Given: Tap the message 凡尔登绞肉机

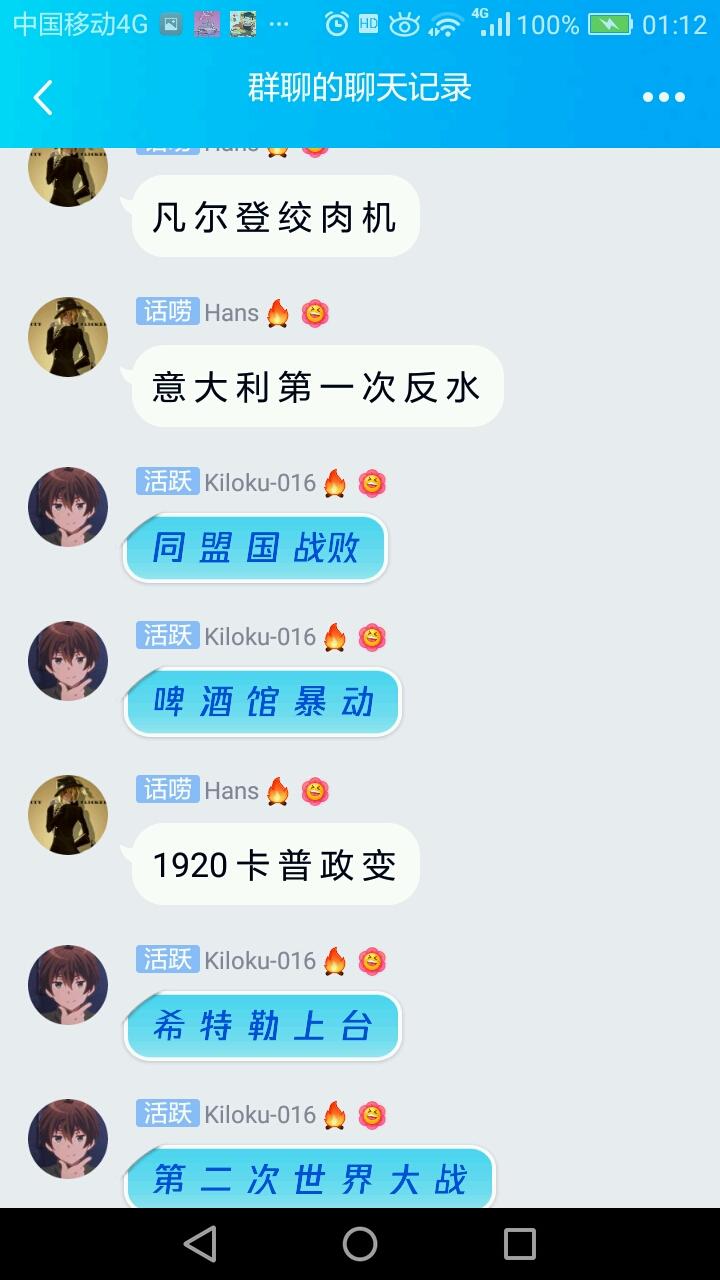Looking at the screenshot, I should (x=275, y=217).
